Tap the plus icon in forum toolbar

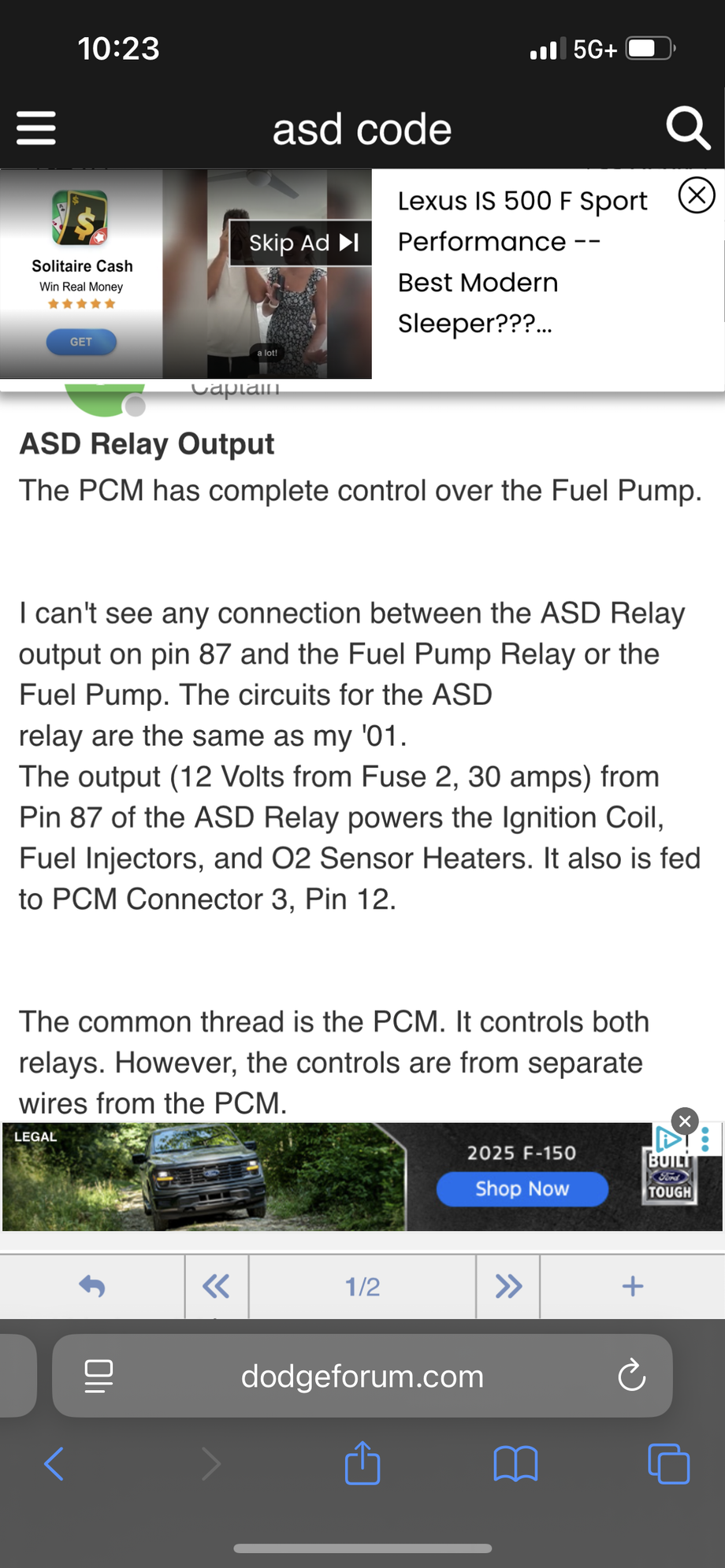(632, 1286)
